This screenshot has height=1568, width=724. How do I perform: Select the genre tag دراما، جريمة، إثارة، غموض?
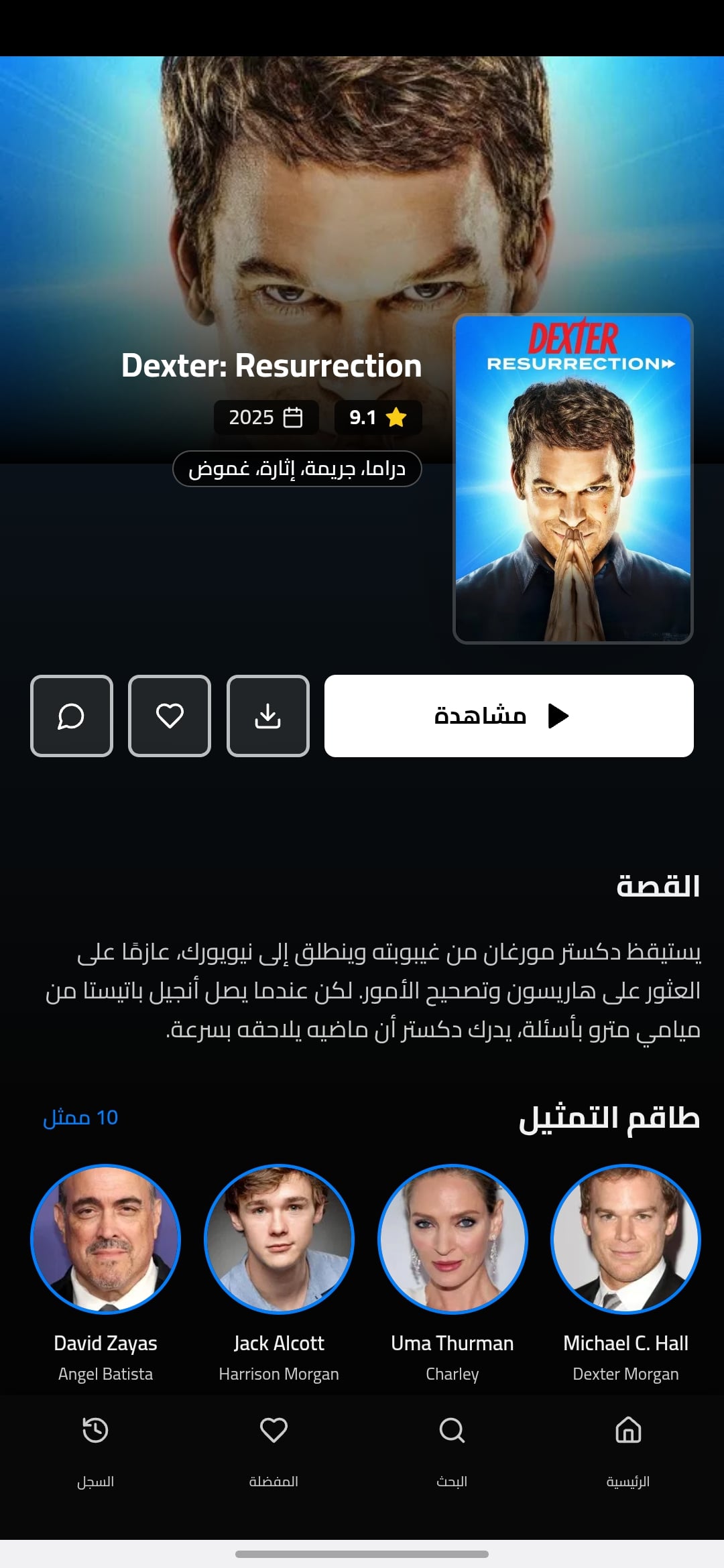click(297, 469)
